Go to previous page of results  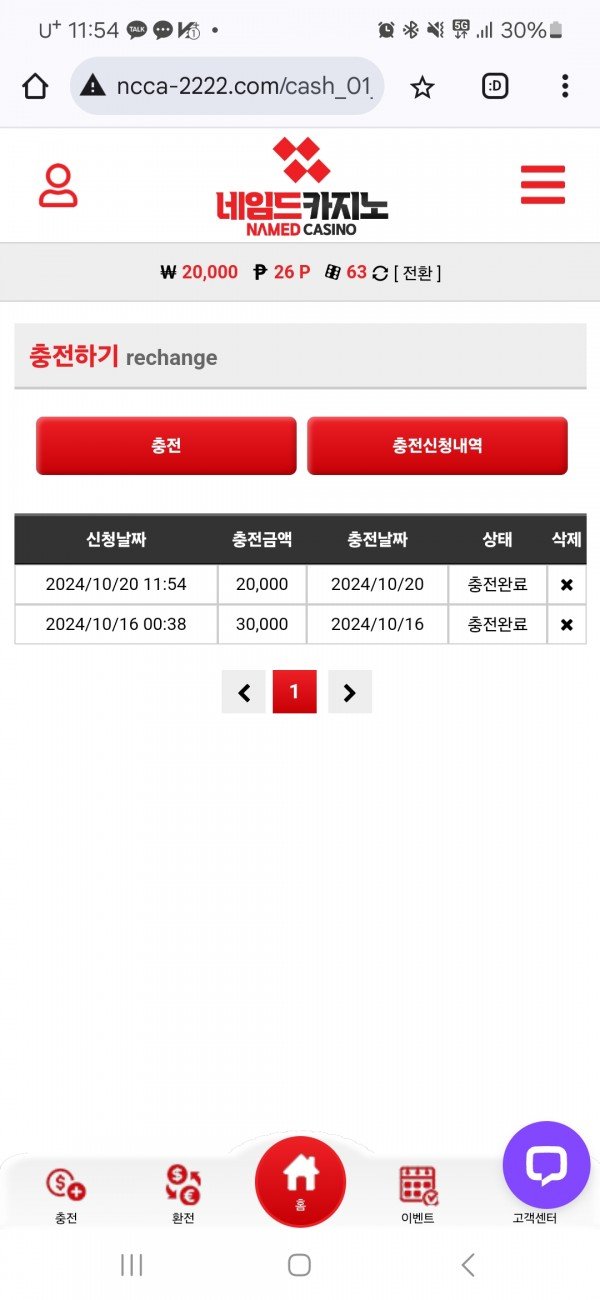244,692
